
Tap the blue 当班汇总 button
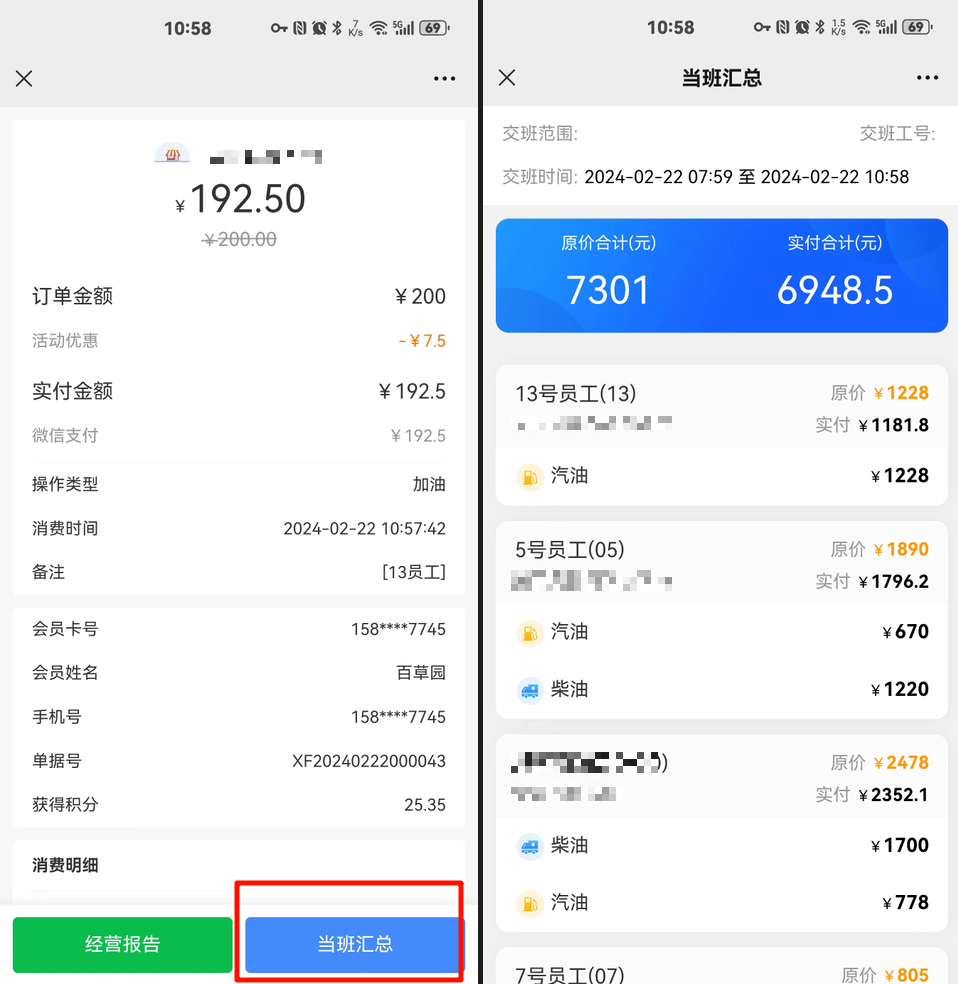tap(354, 944)
